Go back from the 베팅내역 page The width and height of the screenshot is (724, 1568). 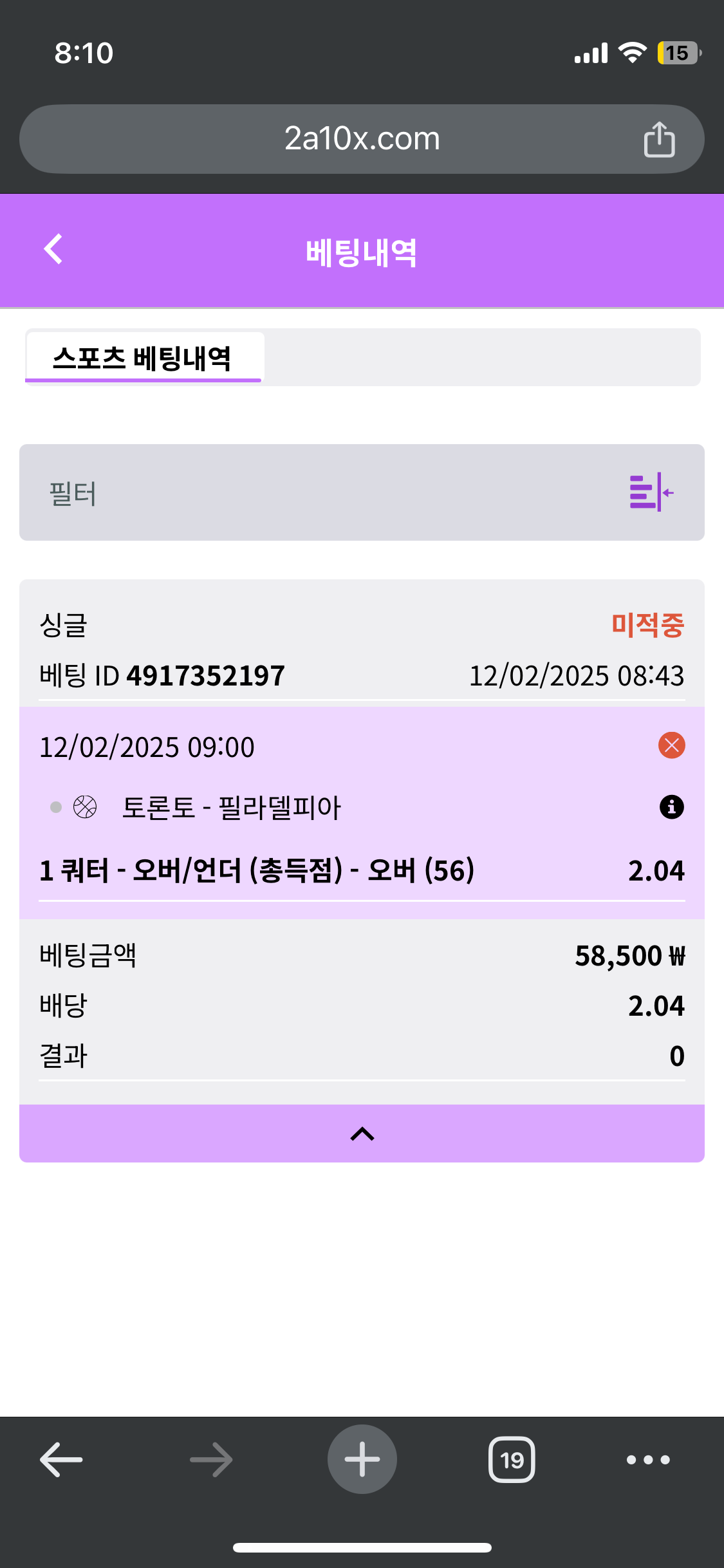[54, 250]
